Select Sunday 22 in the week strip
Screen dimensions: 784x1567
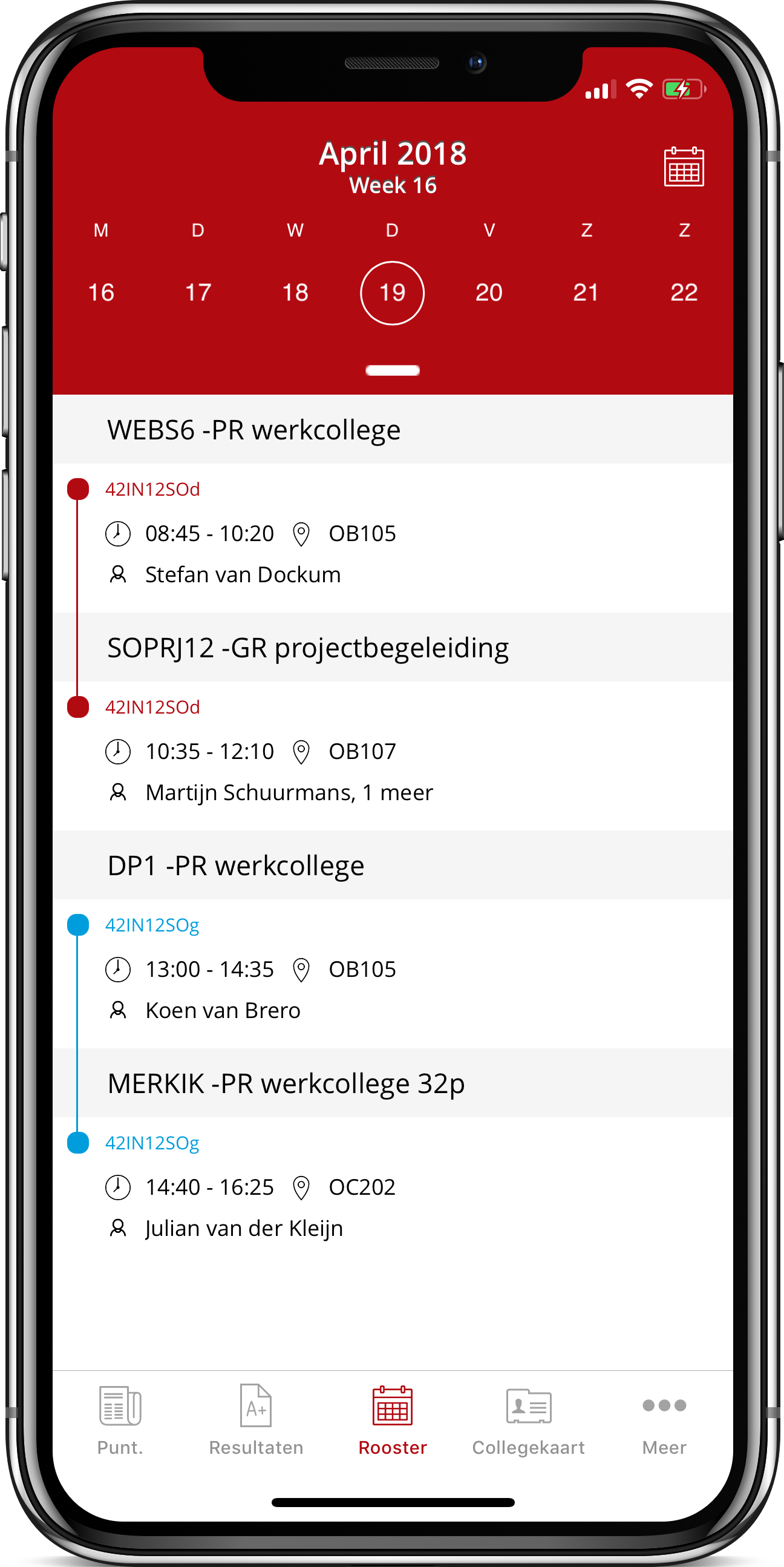click(684, 292)
